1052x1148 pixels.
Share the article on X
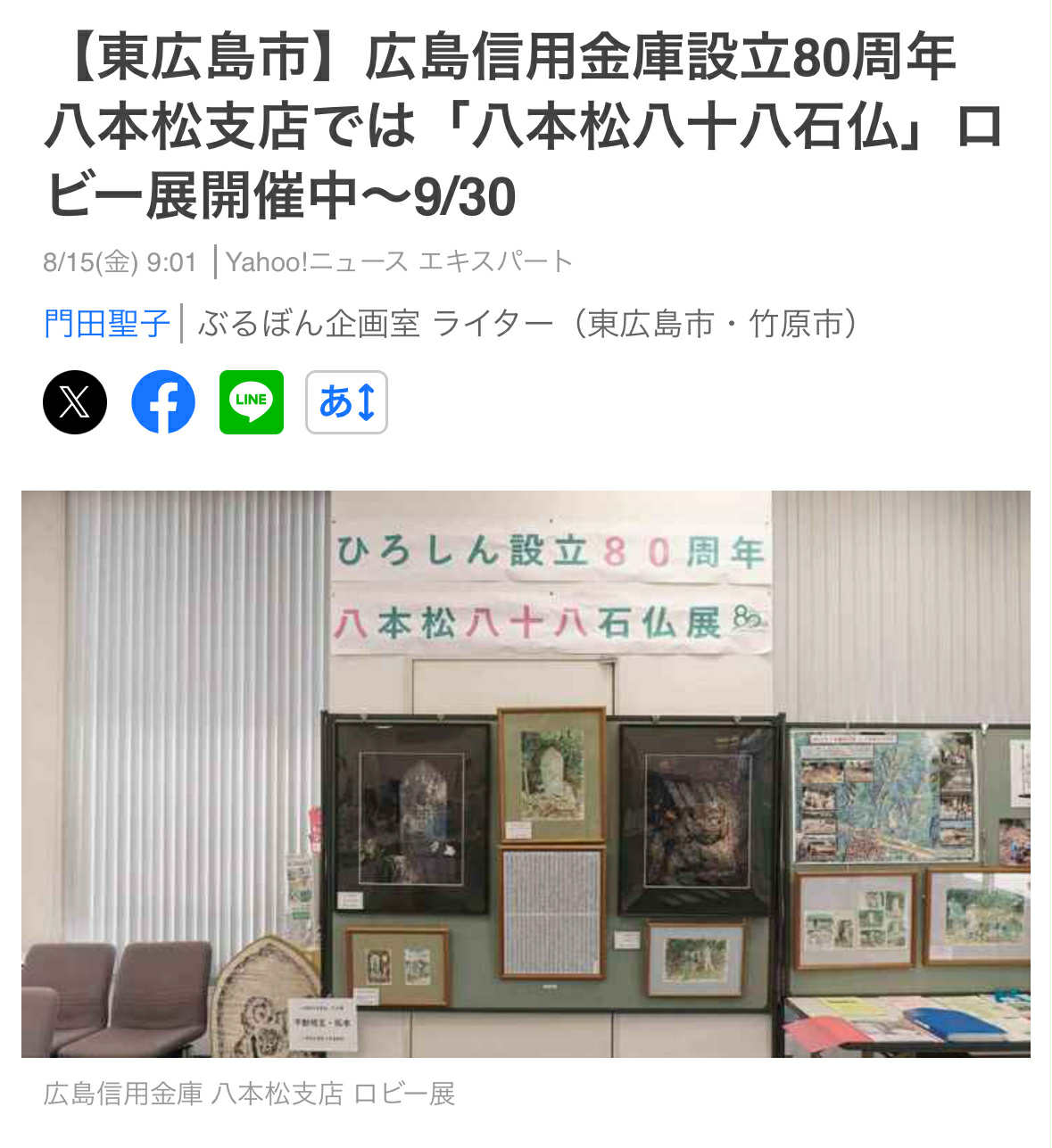click(x=75, y=402)
